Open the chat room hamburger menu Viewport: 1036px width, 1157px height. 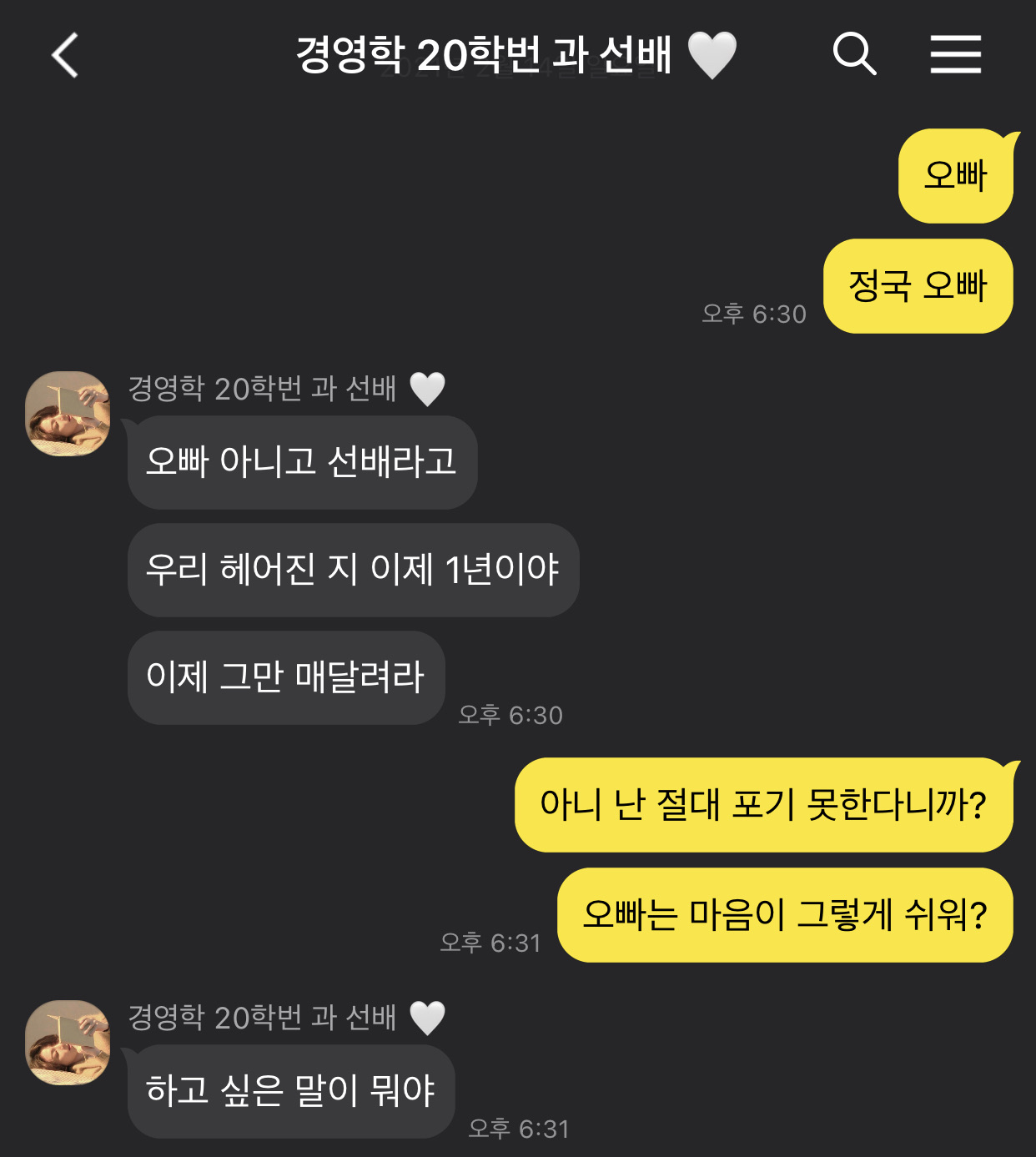point(956,55)
